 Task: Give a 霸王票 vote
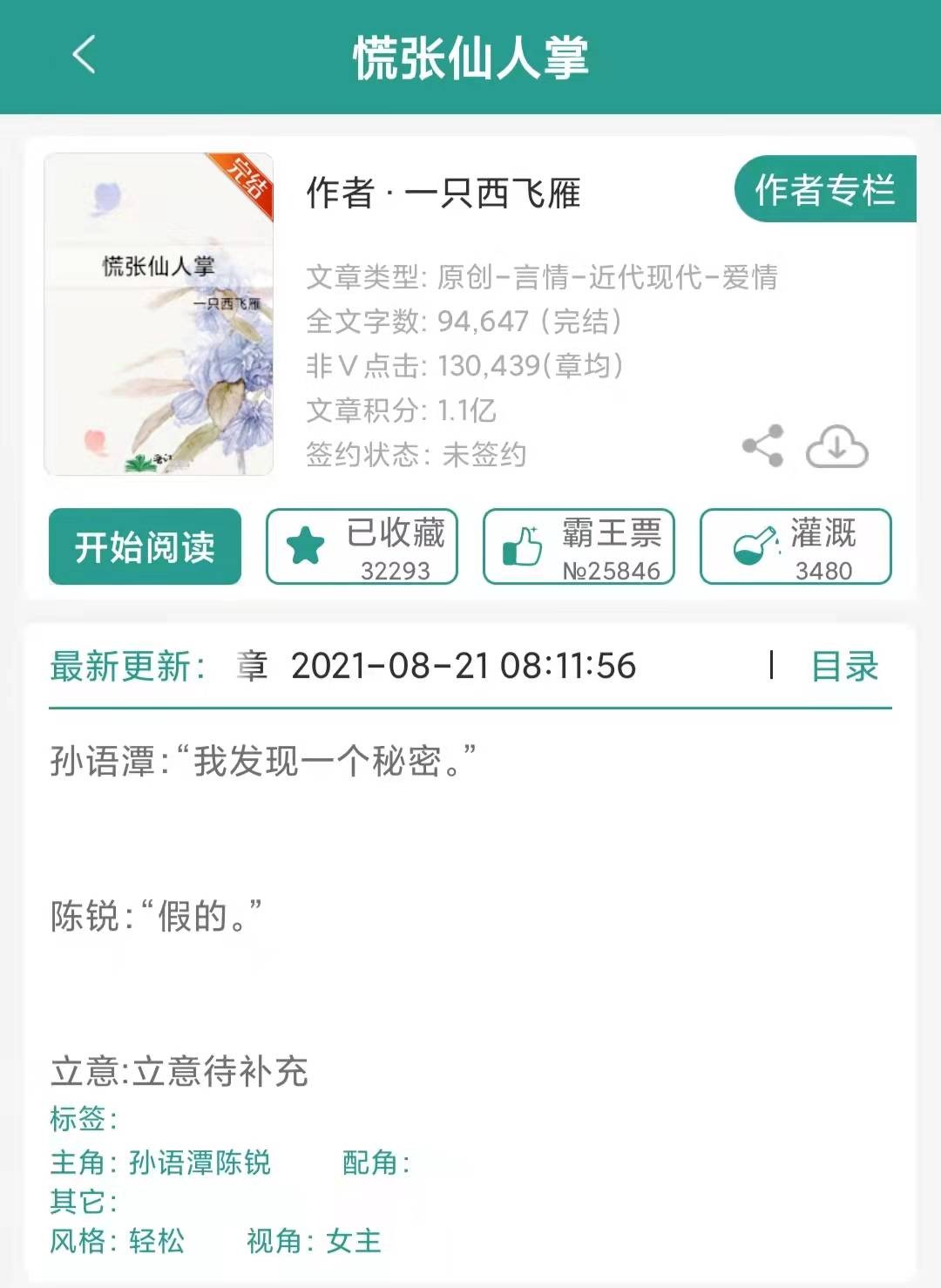(x=579, y=546)
